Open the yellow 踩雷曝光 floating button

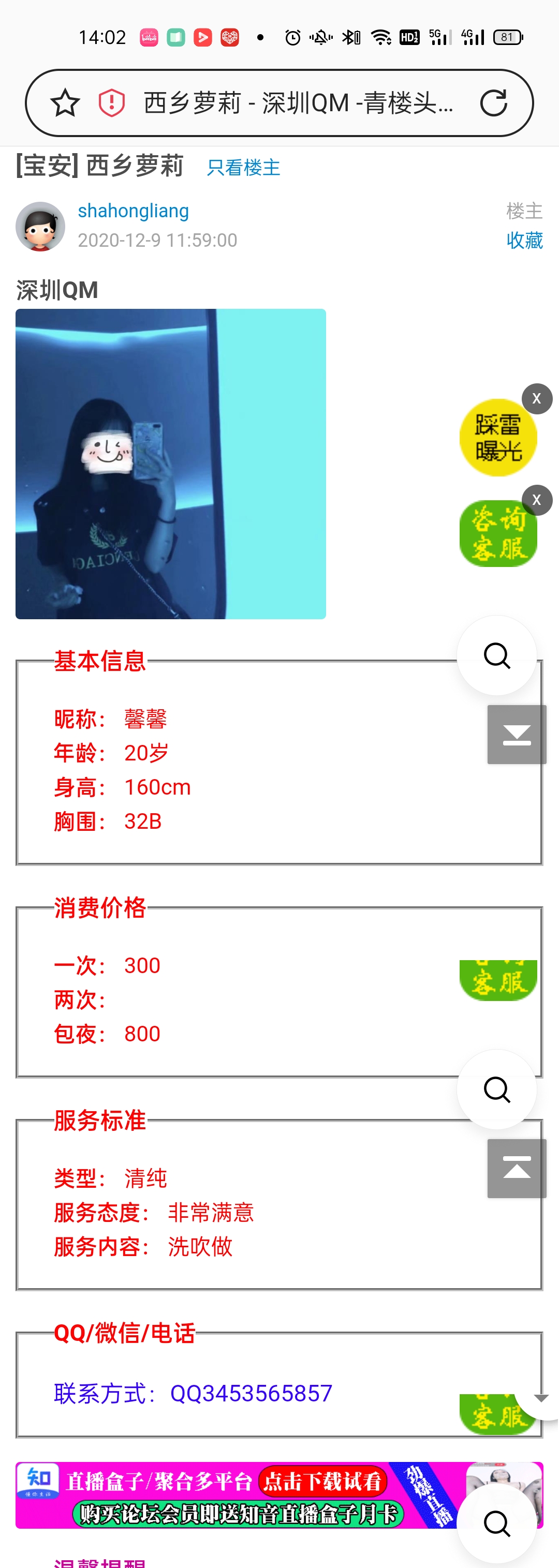(497, 438)
